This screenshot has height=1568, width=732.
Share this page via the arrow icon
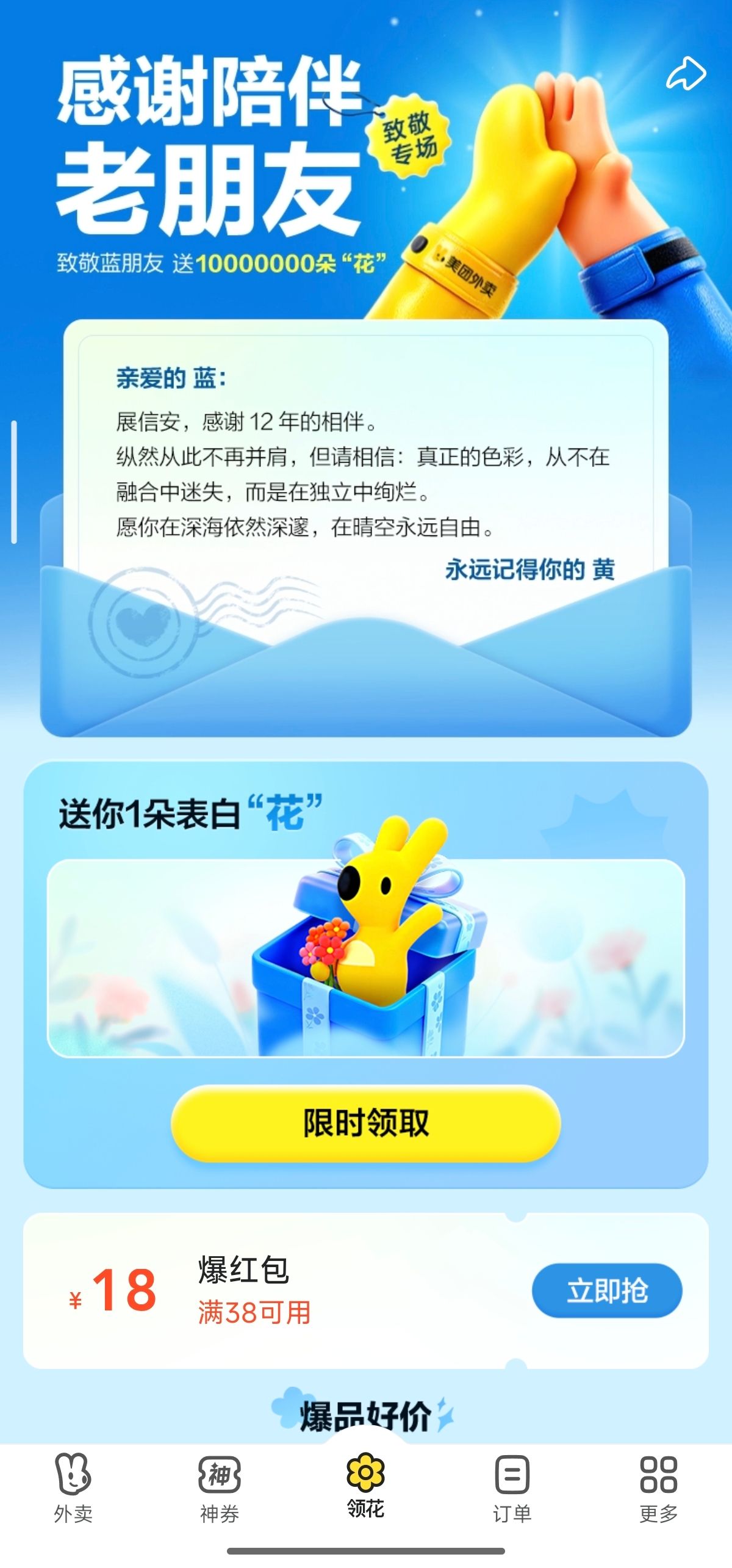pyautogui.click(x=686, y=73)
